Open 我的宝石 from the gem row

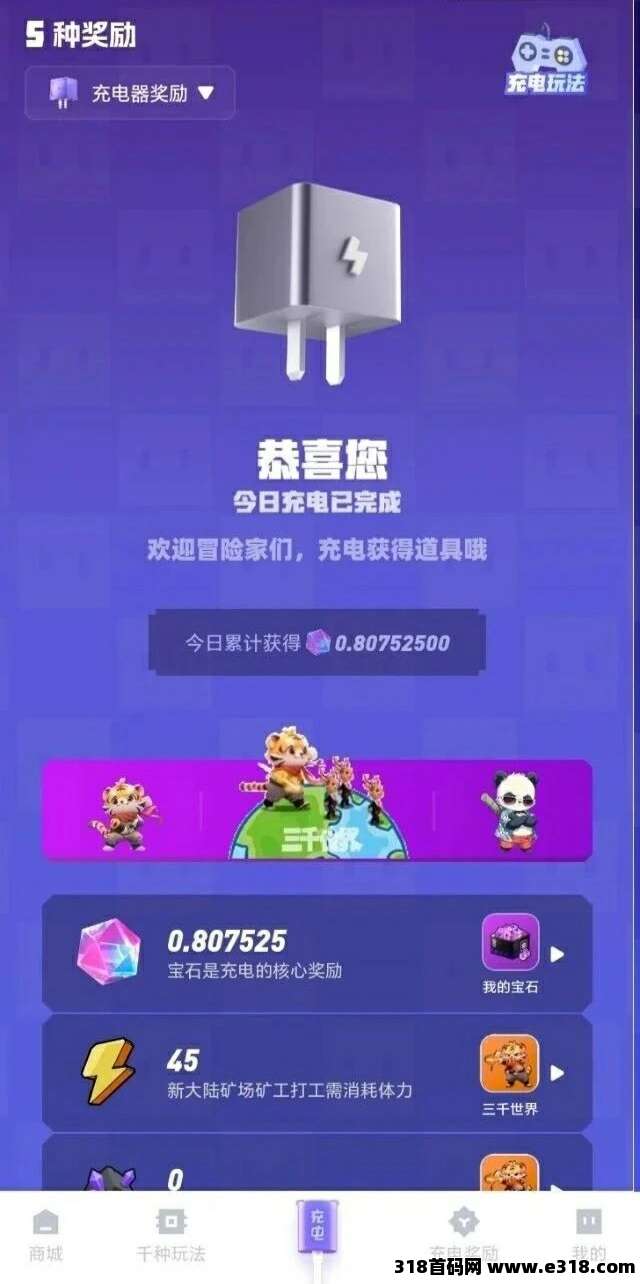(x=511, y=951)
